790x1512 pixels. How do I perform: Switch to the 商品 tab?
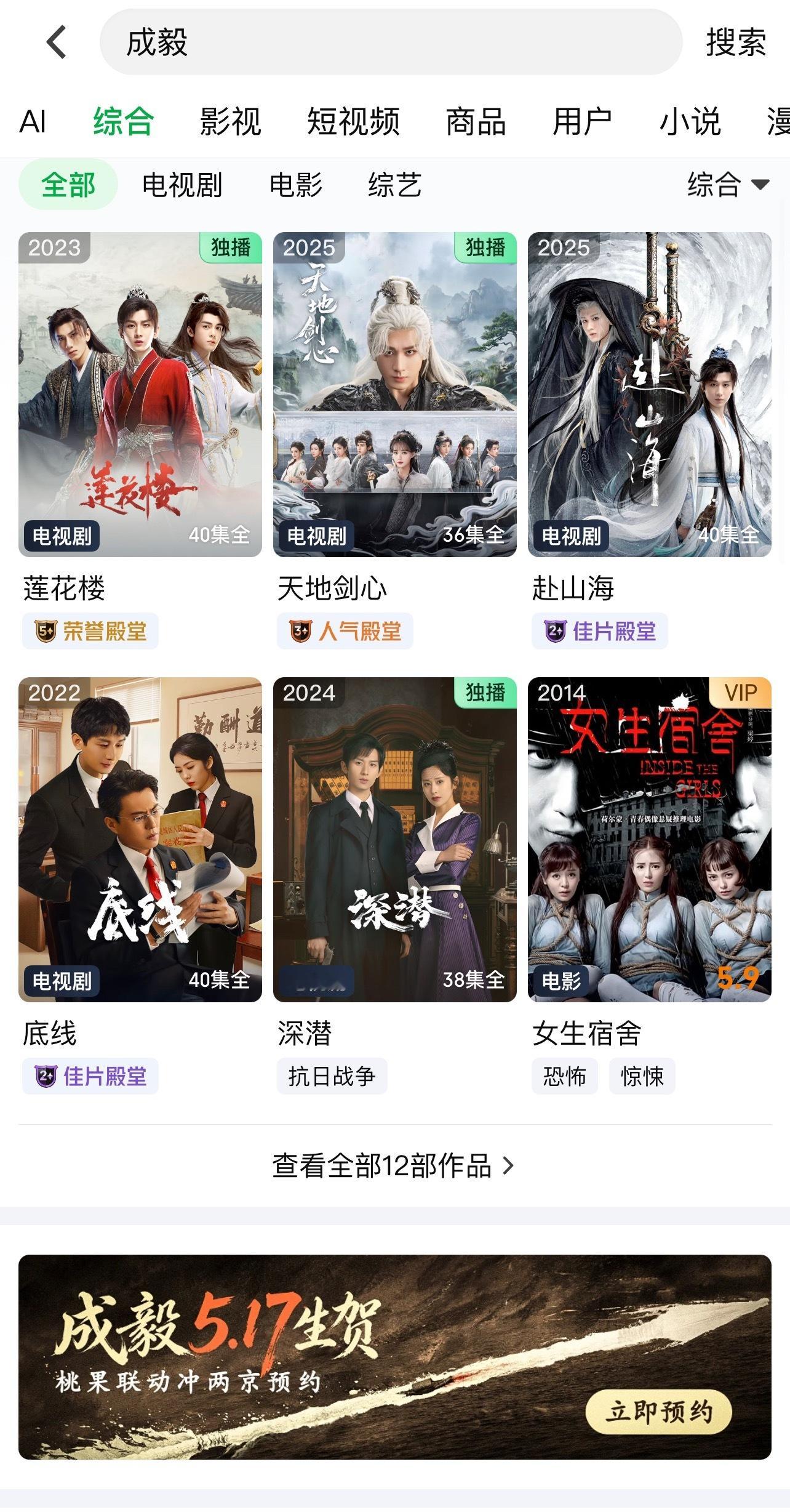click(x=476, y=121)
